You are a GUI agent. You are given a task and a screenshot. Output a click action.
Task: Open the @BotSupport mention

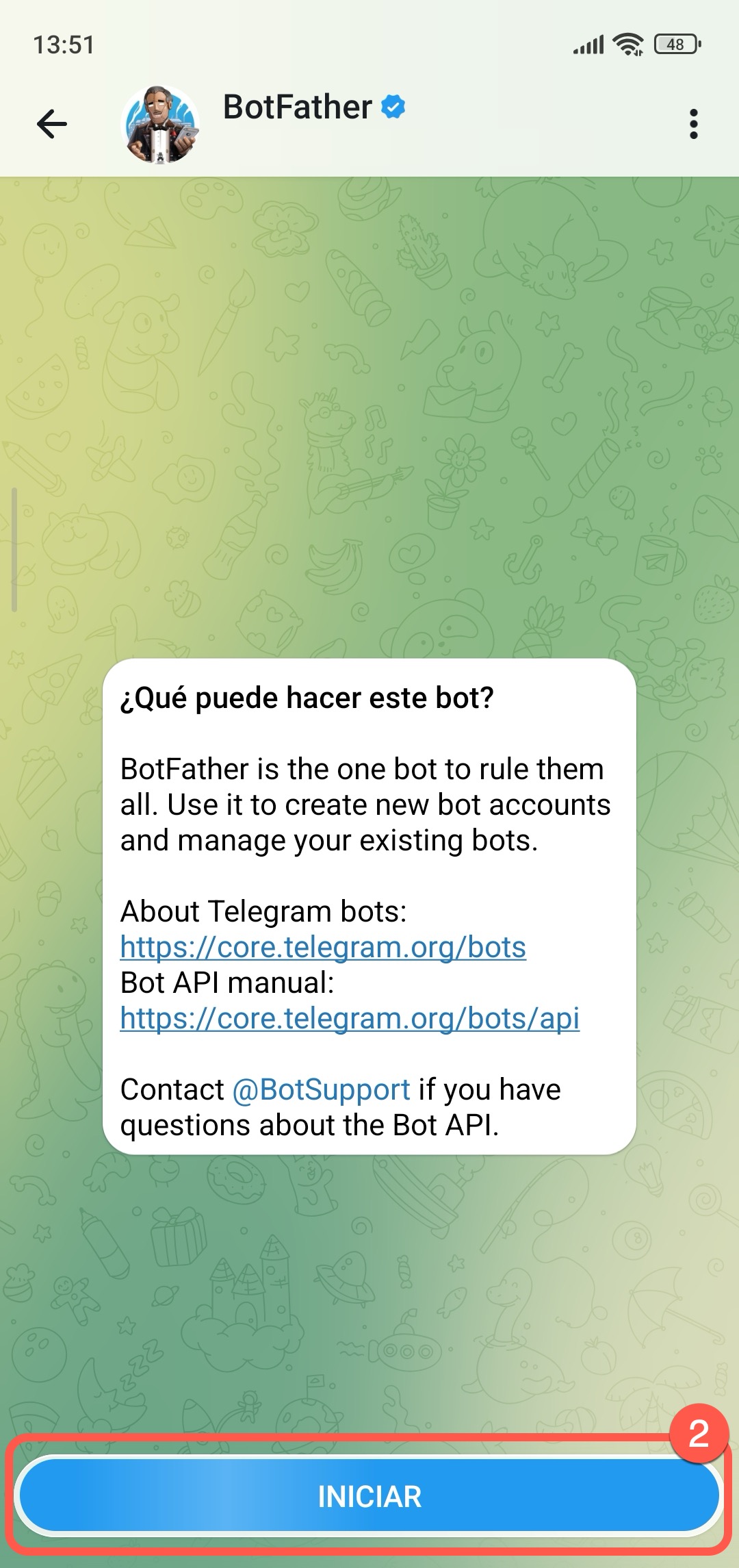click(321, 1089)
